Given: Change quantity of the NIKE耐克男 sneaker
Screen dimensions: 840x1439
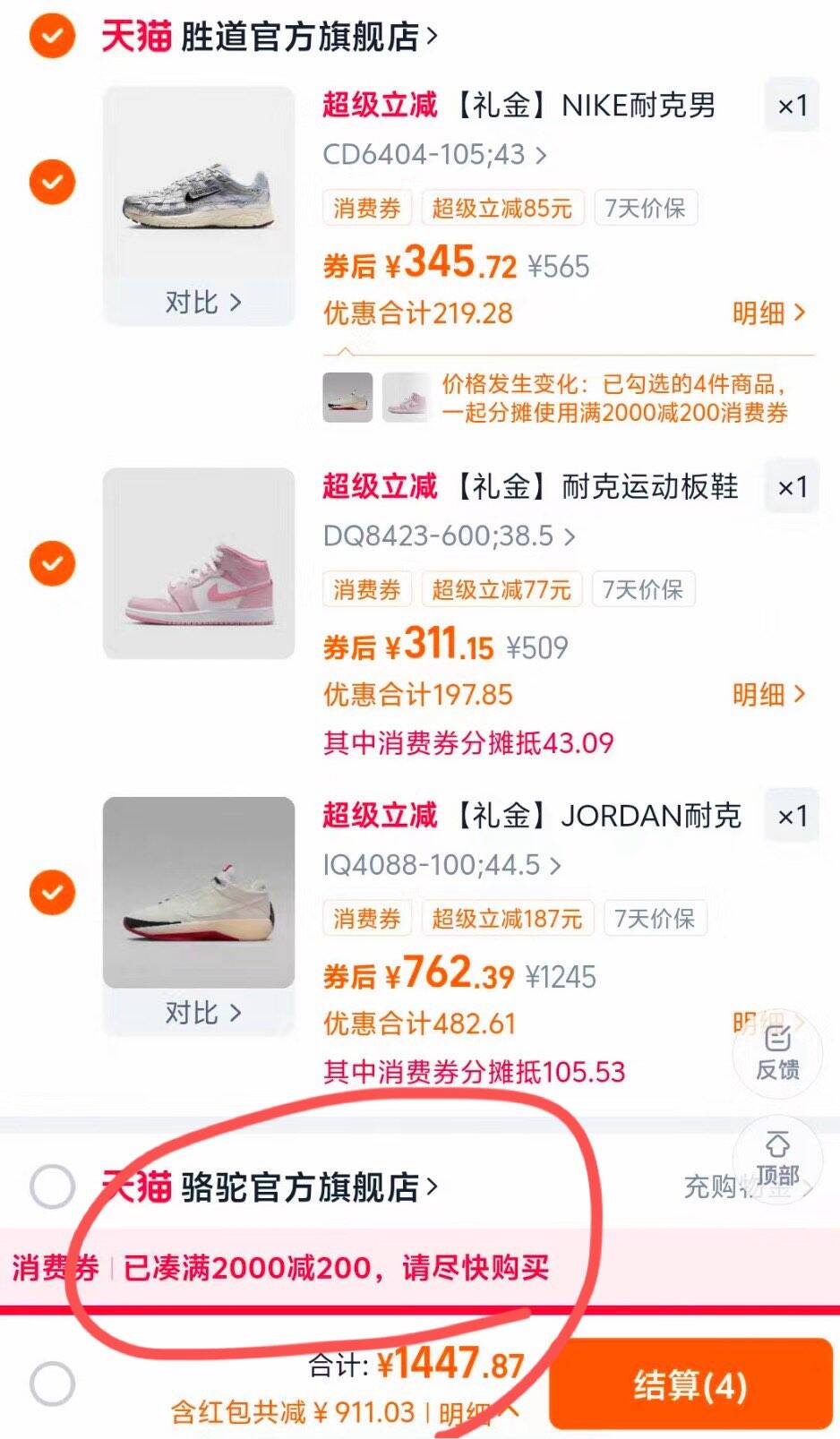Looking at the screenshot, I should [x=792, y=107].
